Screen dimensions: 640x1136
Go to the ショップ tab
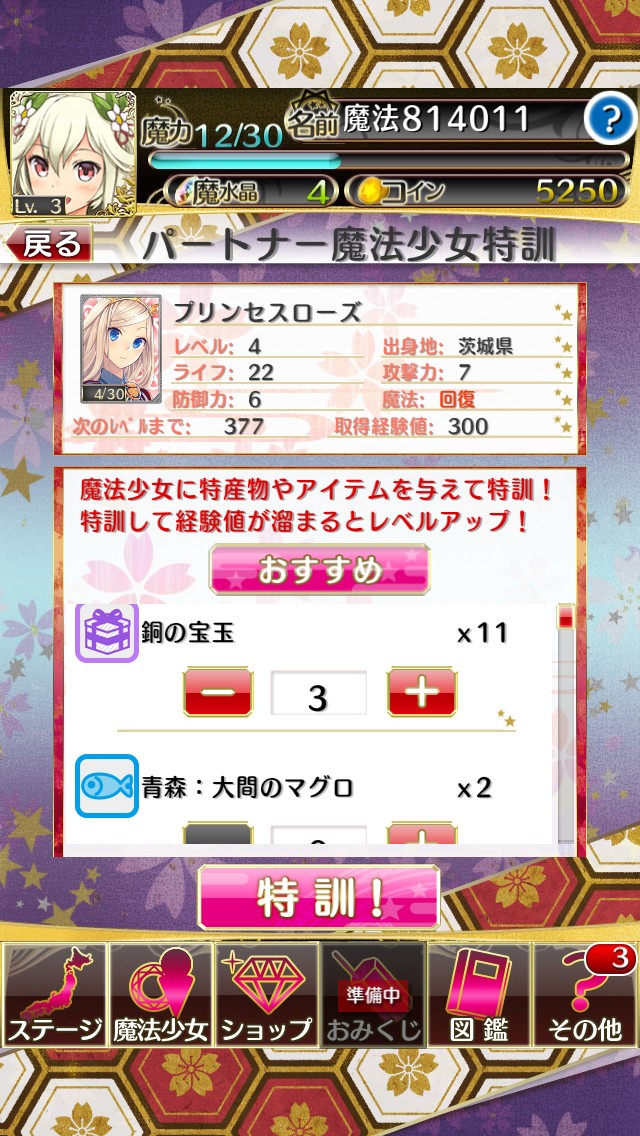(267, 993)
